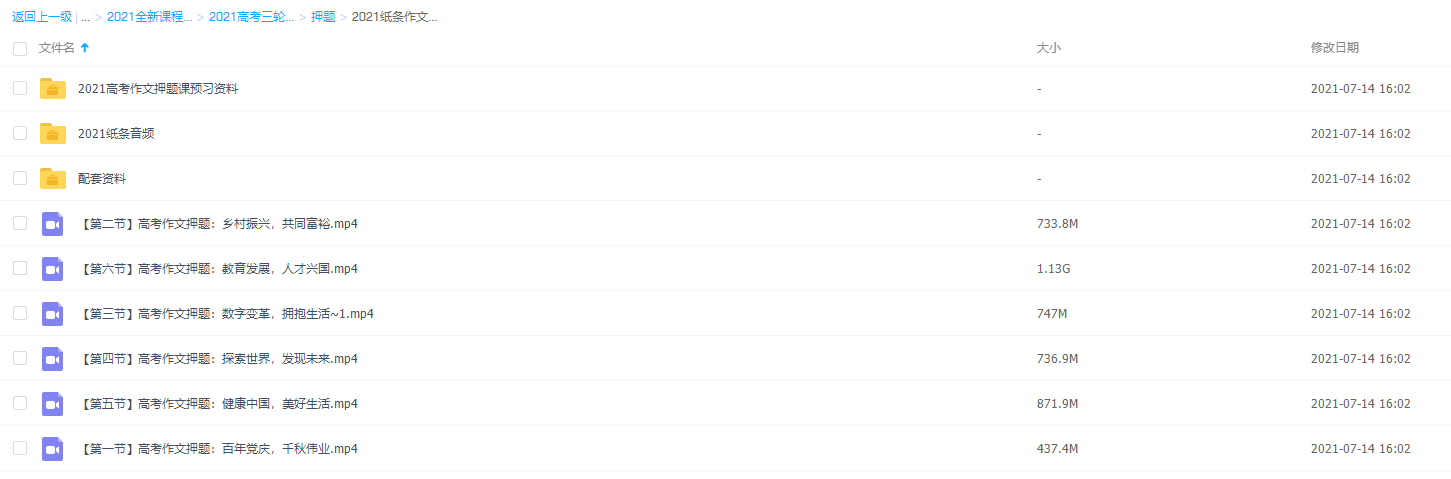Select checkbox for 2021纸条音频 folder

pos(20,133)
